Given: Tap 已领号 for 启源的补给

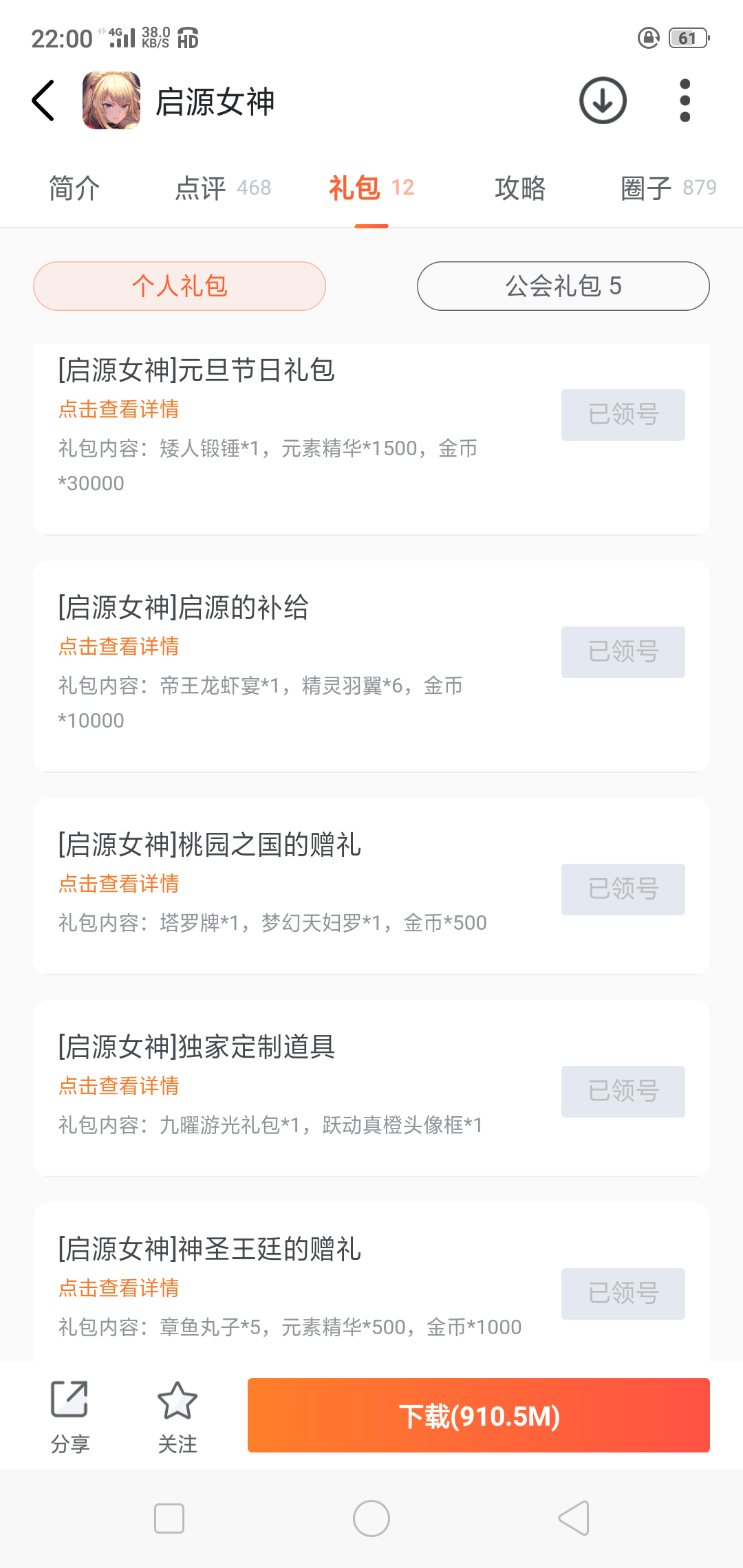Looking at the screenshot, I should [x=623, y=652].
